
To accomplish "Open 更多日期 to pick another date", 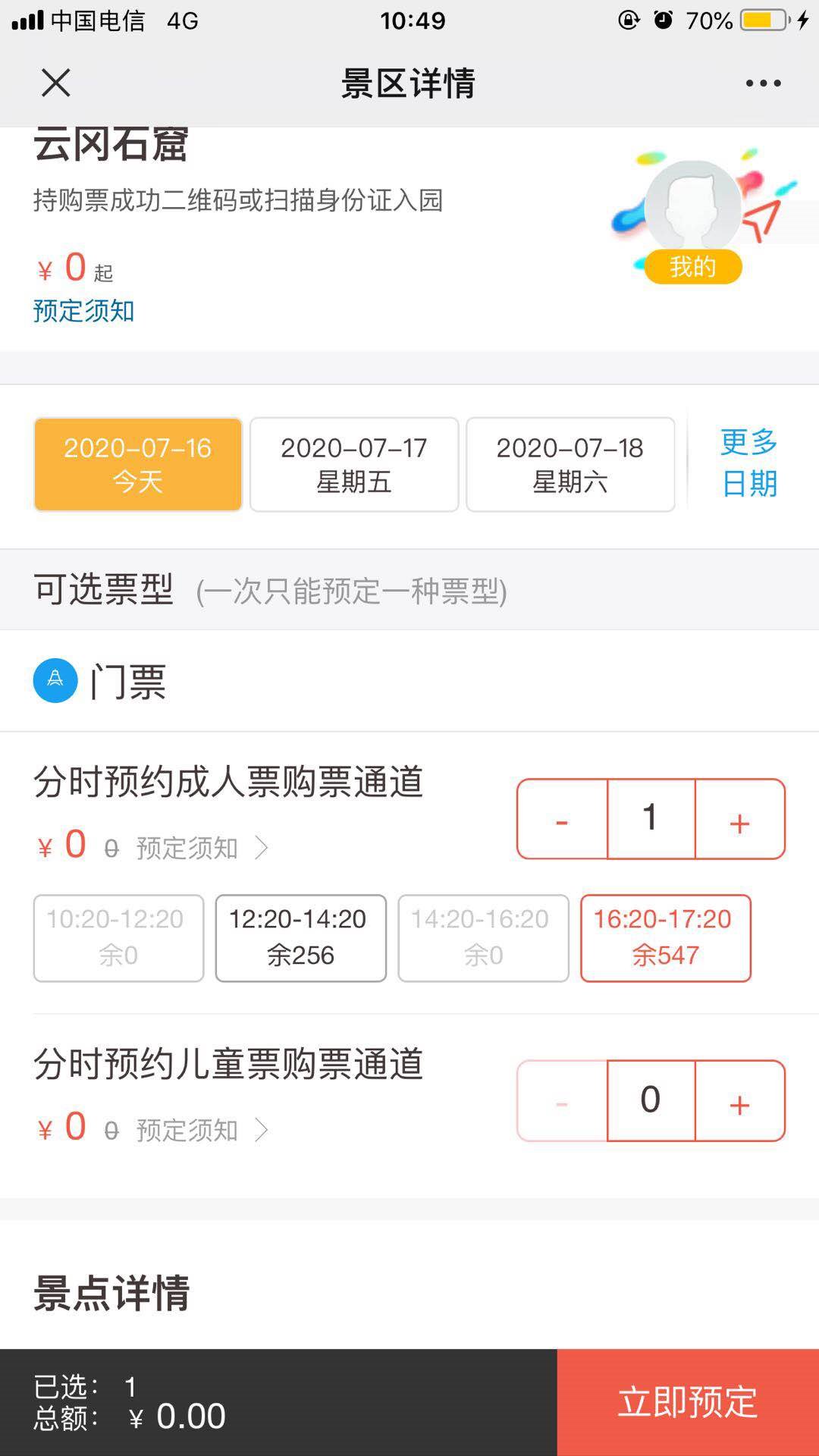I will tap(749, 463).
